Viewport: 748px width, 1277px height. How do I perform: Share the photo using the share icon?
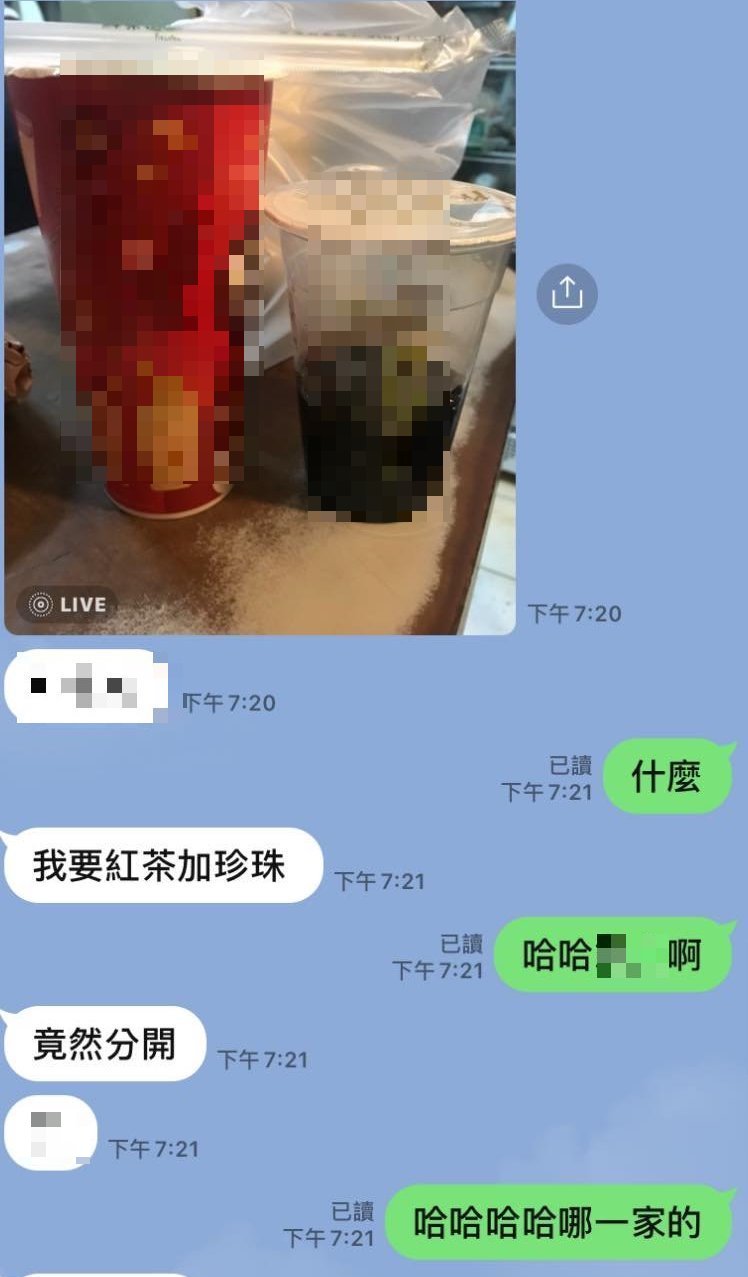[x=567, y=294]
